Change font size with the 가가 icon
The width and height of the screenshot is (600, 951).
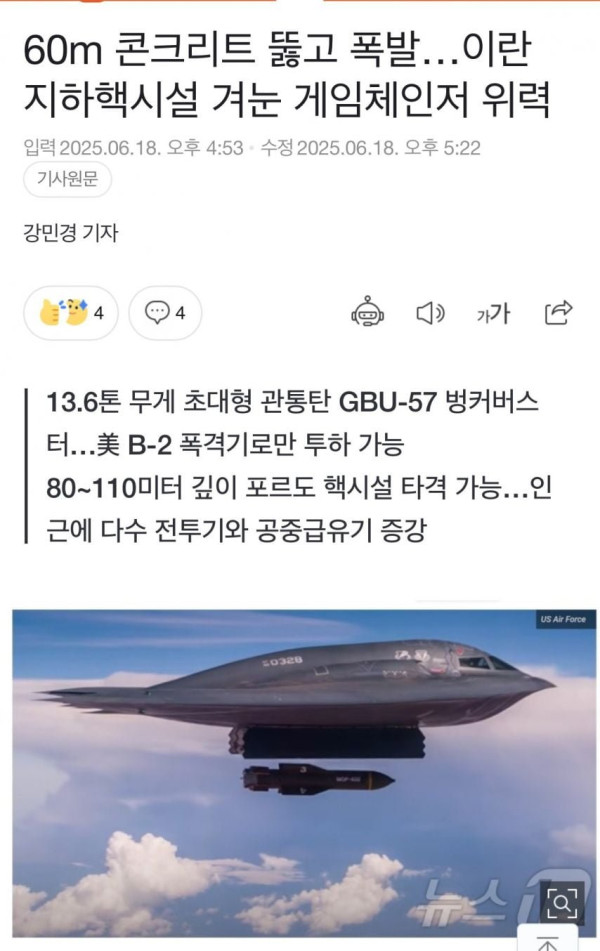point(493,313)
